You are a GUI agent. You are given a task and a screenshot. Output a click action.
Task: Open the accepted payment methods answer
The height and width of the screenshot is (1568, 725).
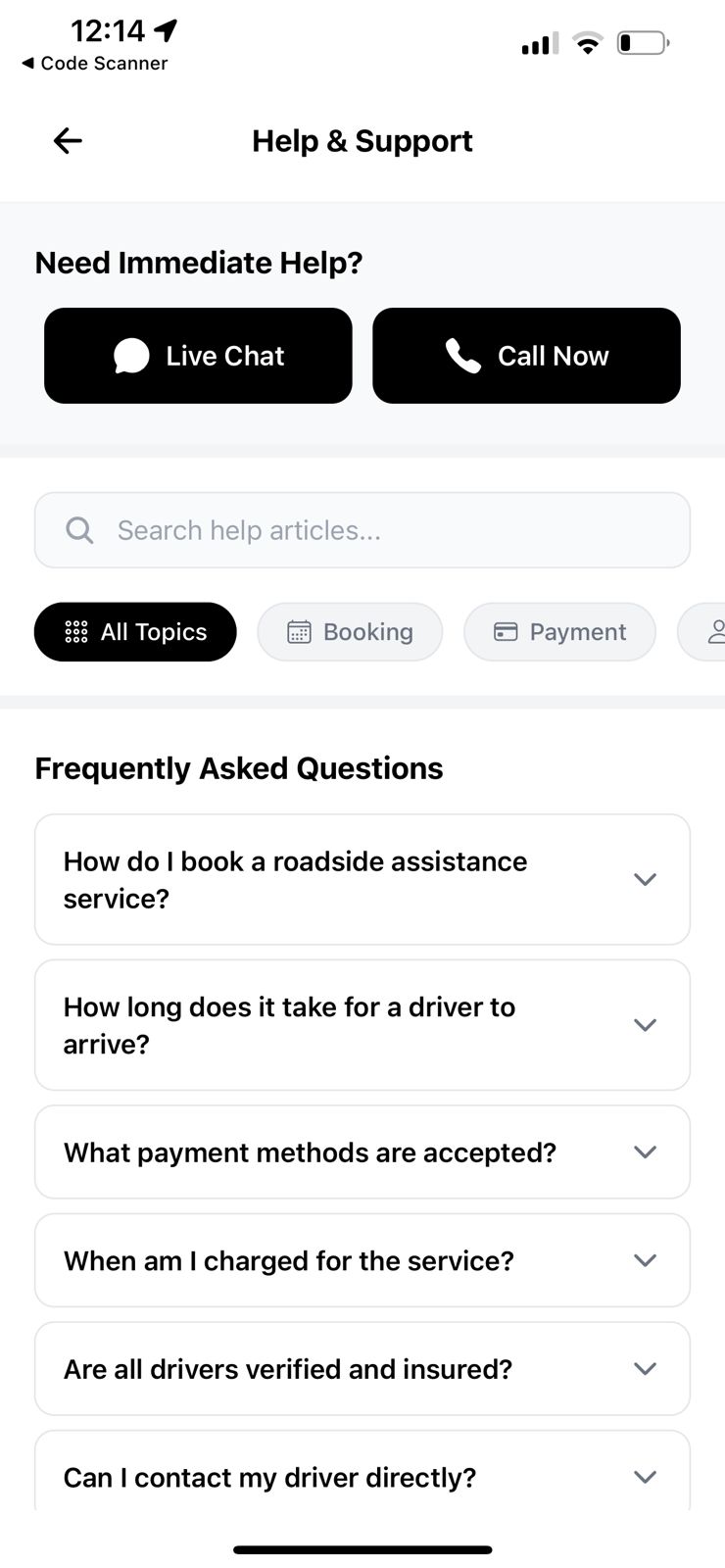pyautogui.click(x=362, y=1152)
